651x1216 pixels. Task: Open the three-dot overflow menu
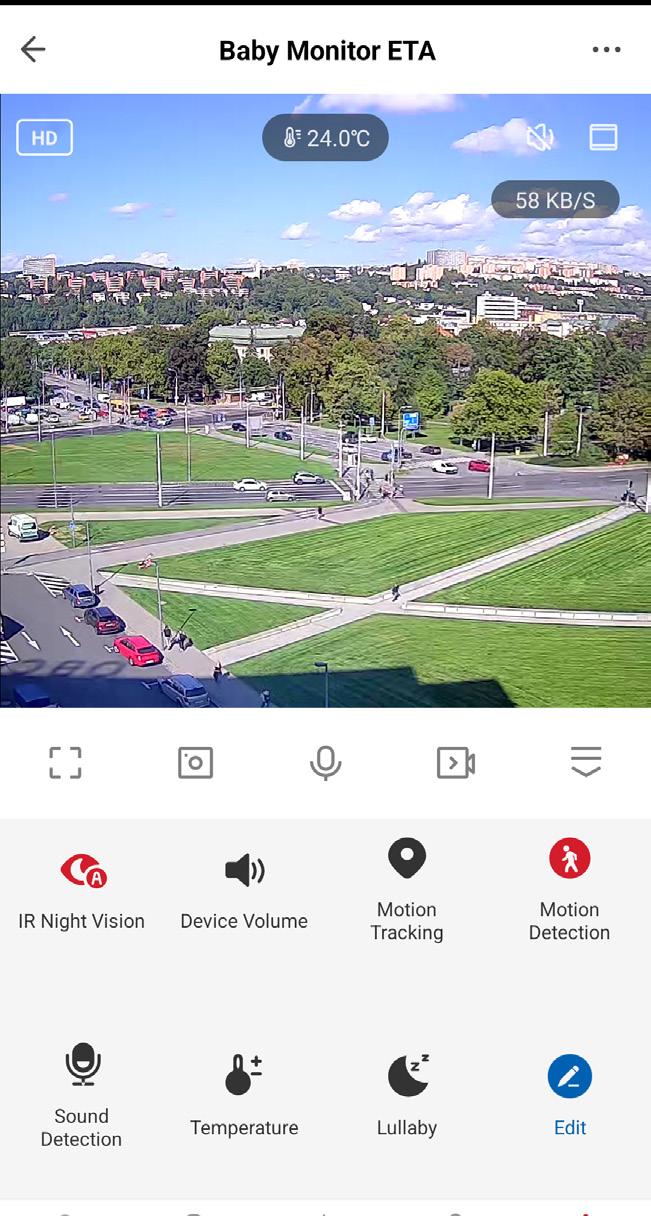click(x=606, y=50)
